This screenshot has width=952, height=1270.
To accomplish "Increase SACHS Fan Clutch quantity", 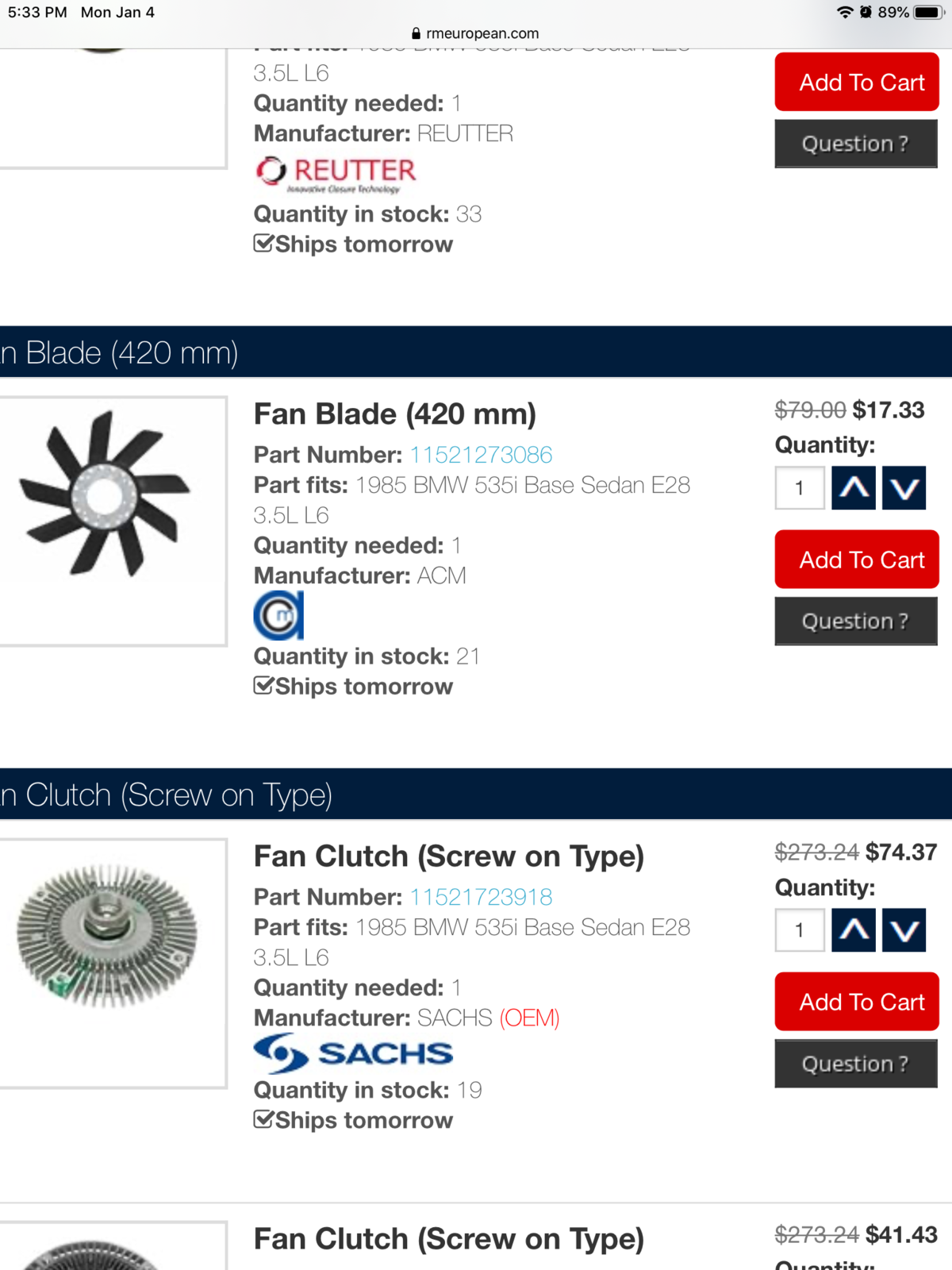I will 854,930.
